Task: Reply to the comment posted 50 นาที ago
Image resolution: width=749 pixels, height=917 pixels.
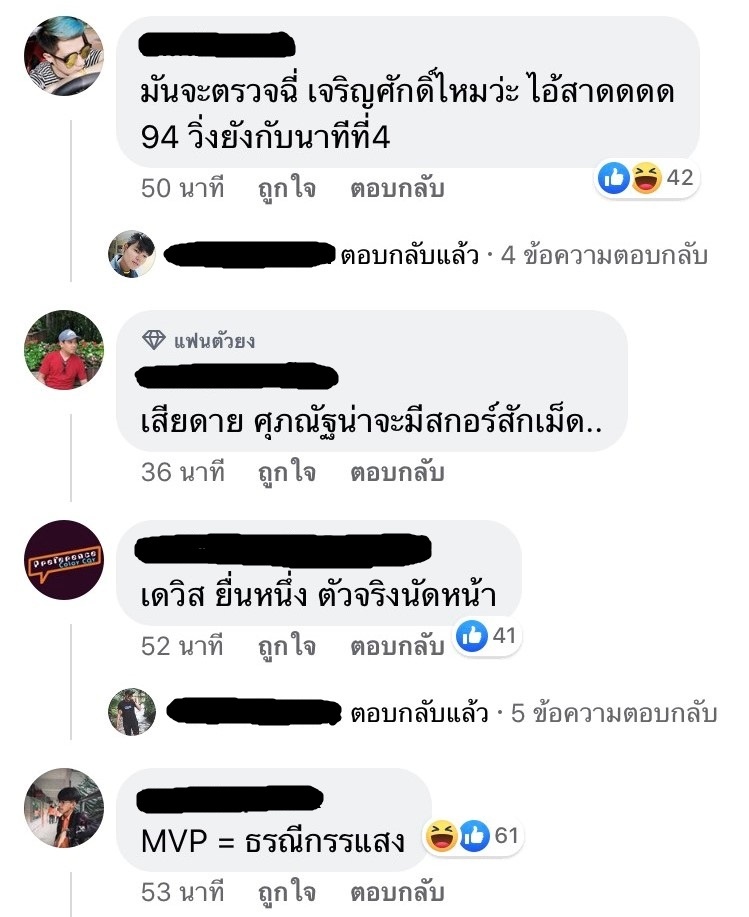Action: click(x=396, y=188)
